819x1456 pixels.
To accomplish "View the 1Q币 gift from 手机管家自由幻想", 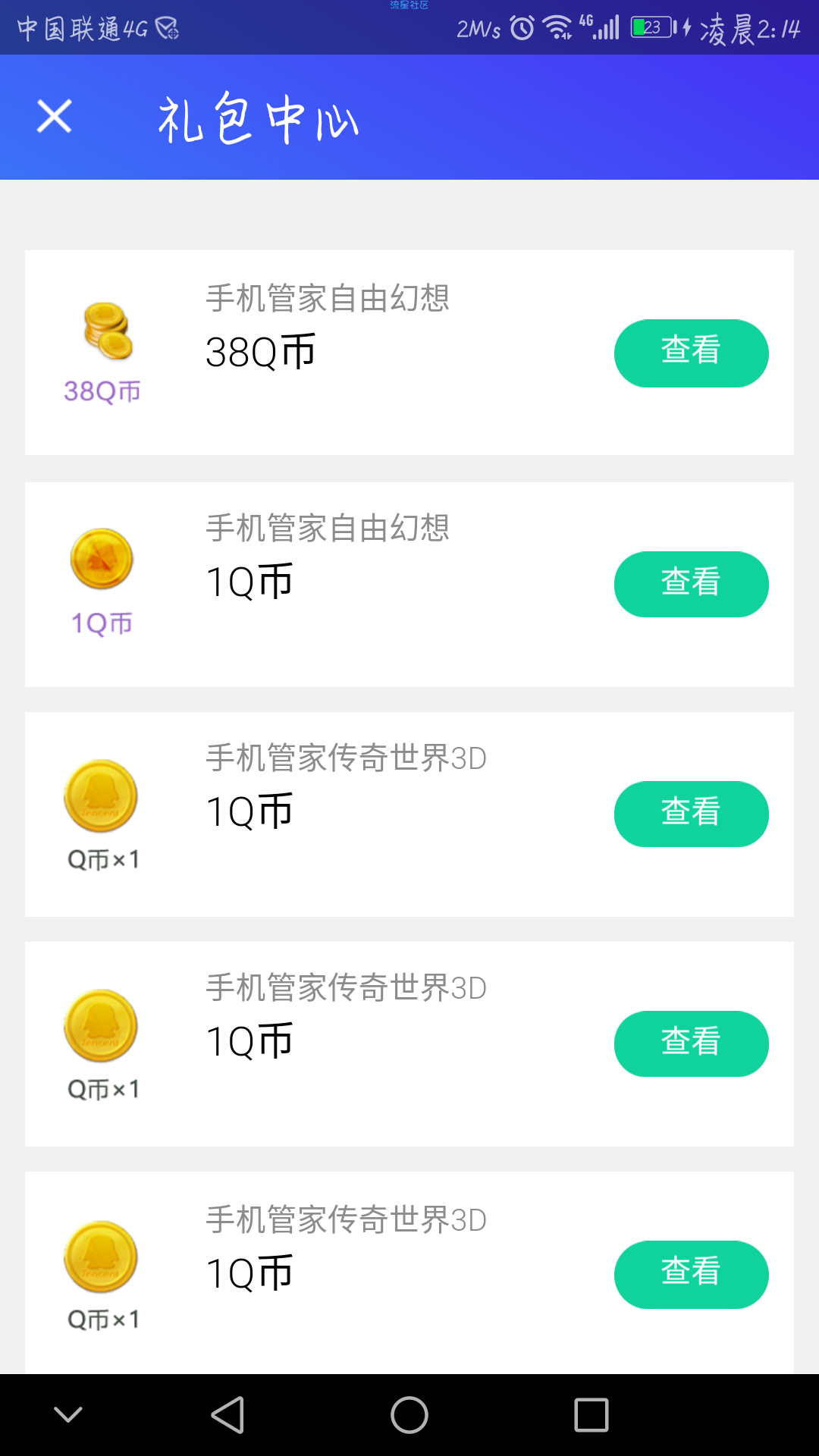I will pos(691,584).
